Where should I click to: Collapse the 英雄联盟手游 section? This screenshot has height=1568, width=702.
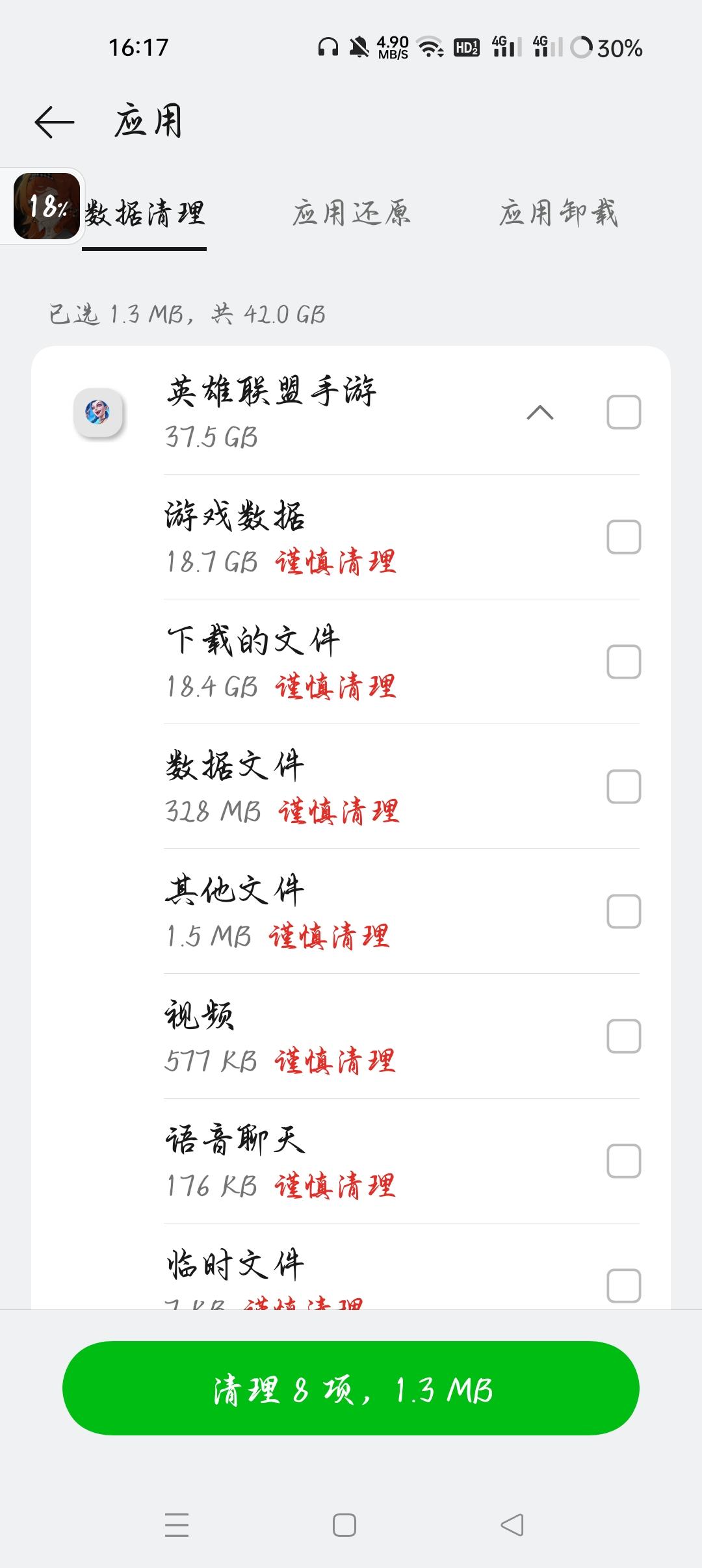[x=539, y=413]
